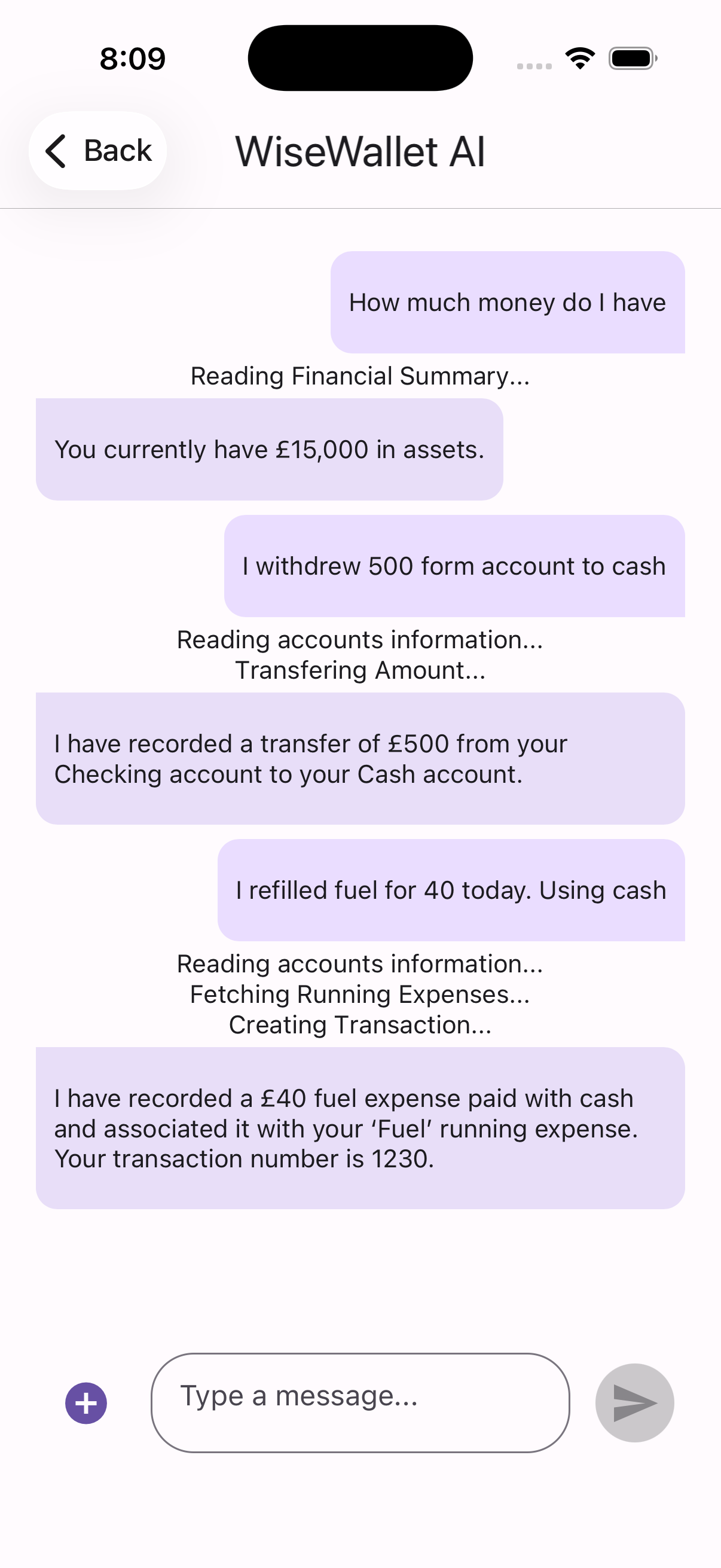Tap the 'Fetching Running Expenses' status line
The height and width of the screenshot is (1568, 721).
point(360,994)
